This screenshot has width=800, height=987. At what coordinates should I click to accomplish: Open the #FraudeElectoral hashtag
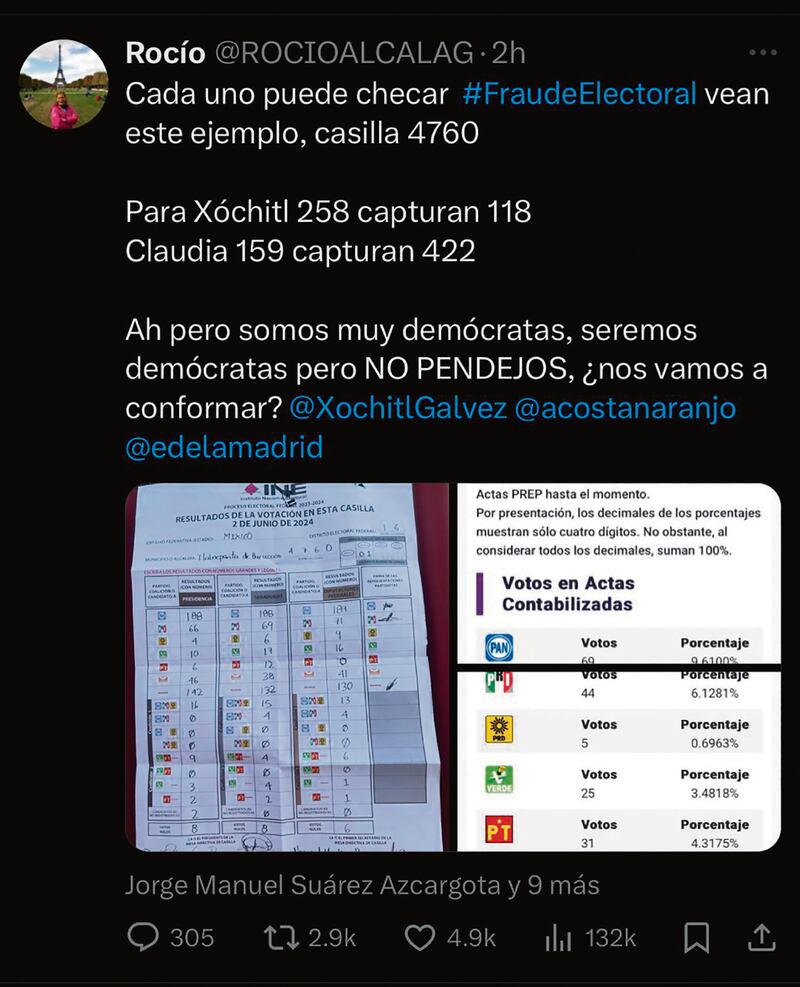point(580,95)
